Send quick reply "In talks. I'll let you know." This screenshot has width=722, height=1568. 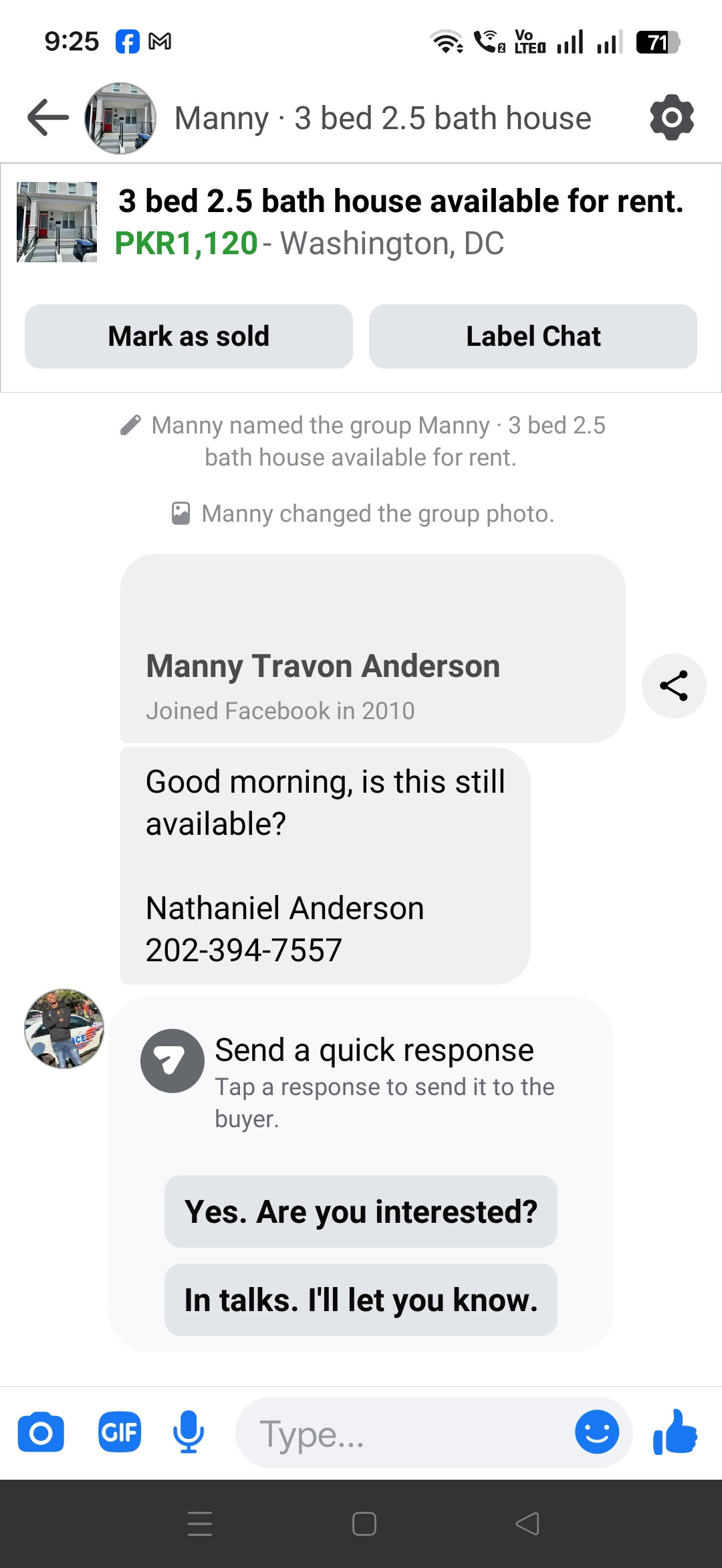coord(361,1300)
